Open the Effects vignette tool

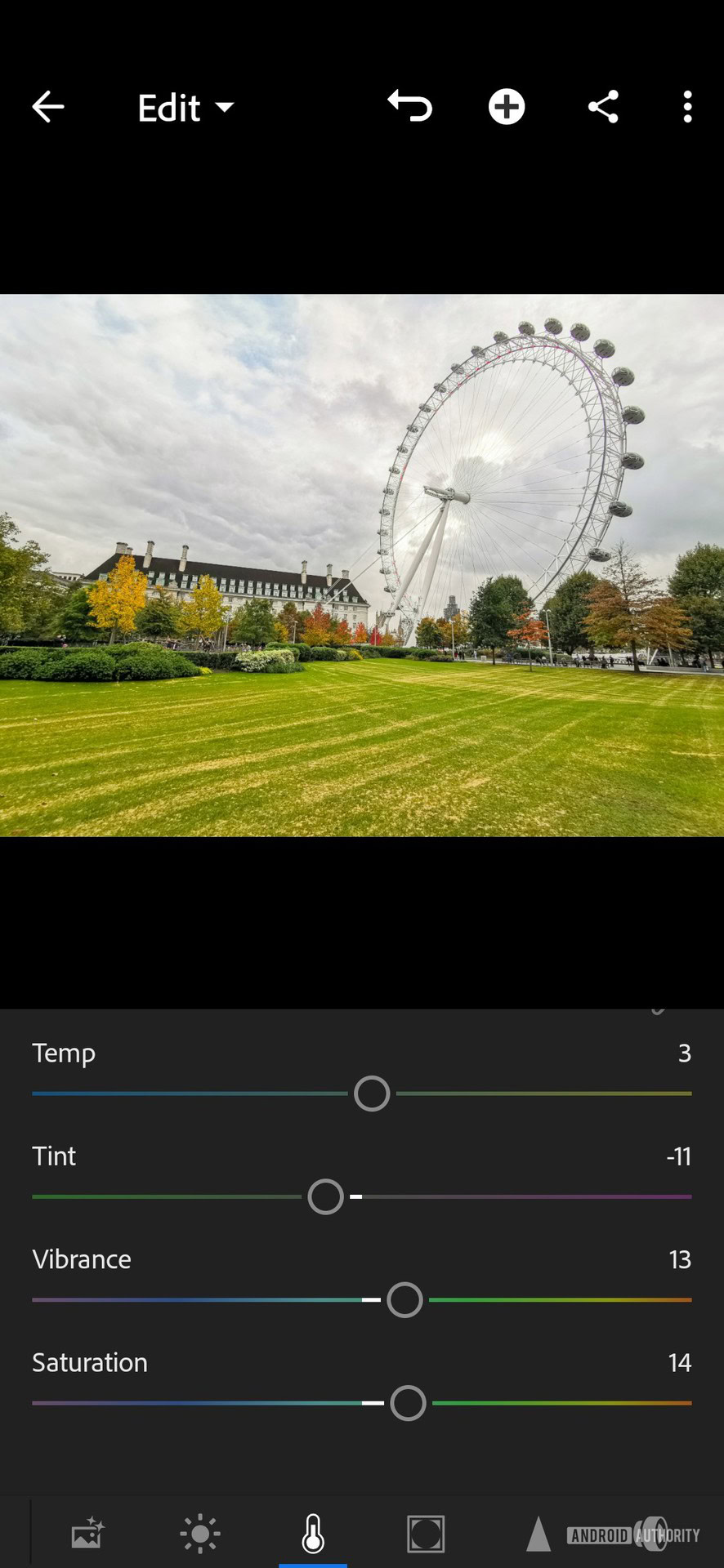426,1534
